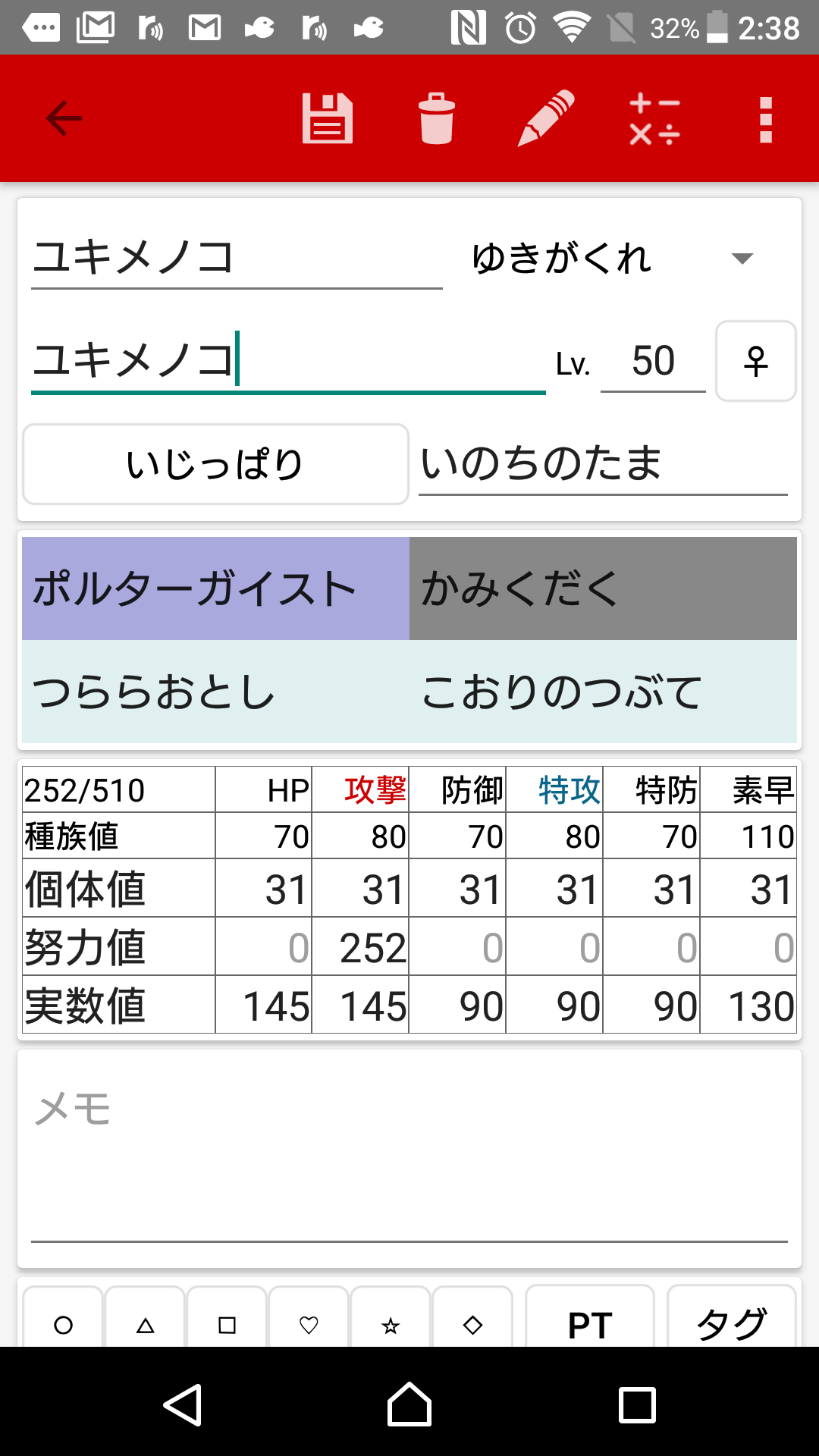Open the three-dot overflow menu
The width and height of the screenshot is (819, 1456).
point(766,119)
